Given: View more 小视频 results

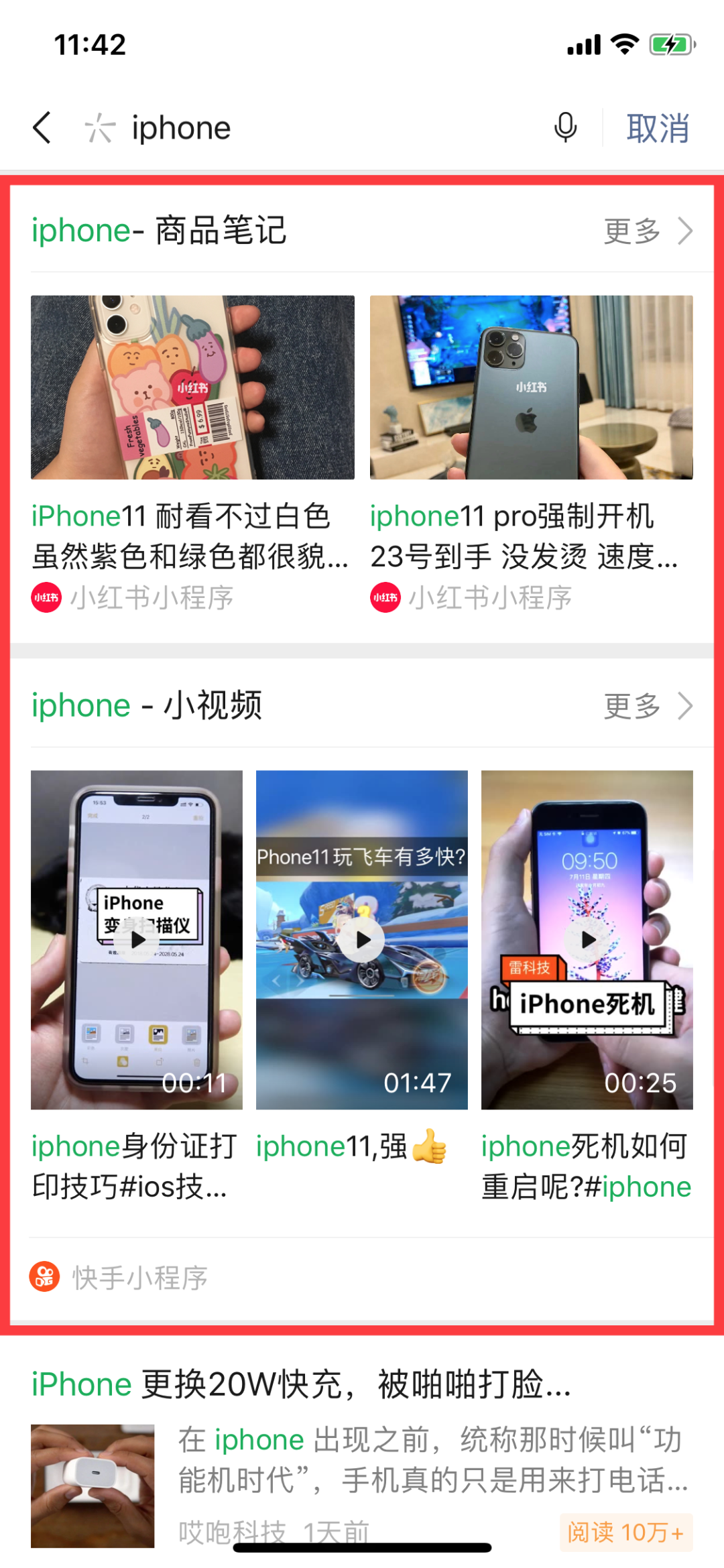Looking at the screenshot, I should click(648, 706).
